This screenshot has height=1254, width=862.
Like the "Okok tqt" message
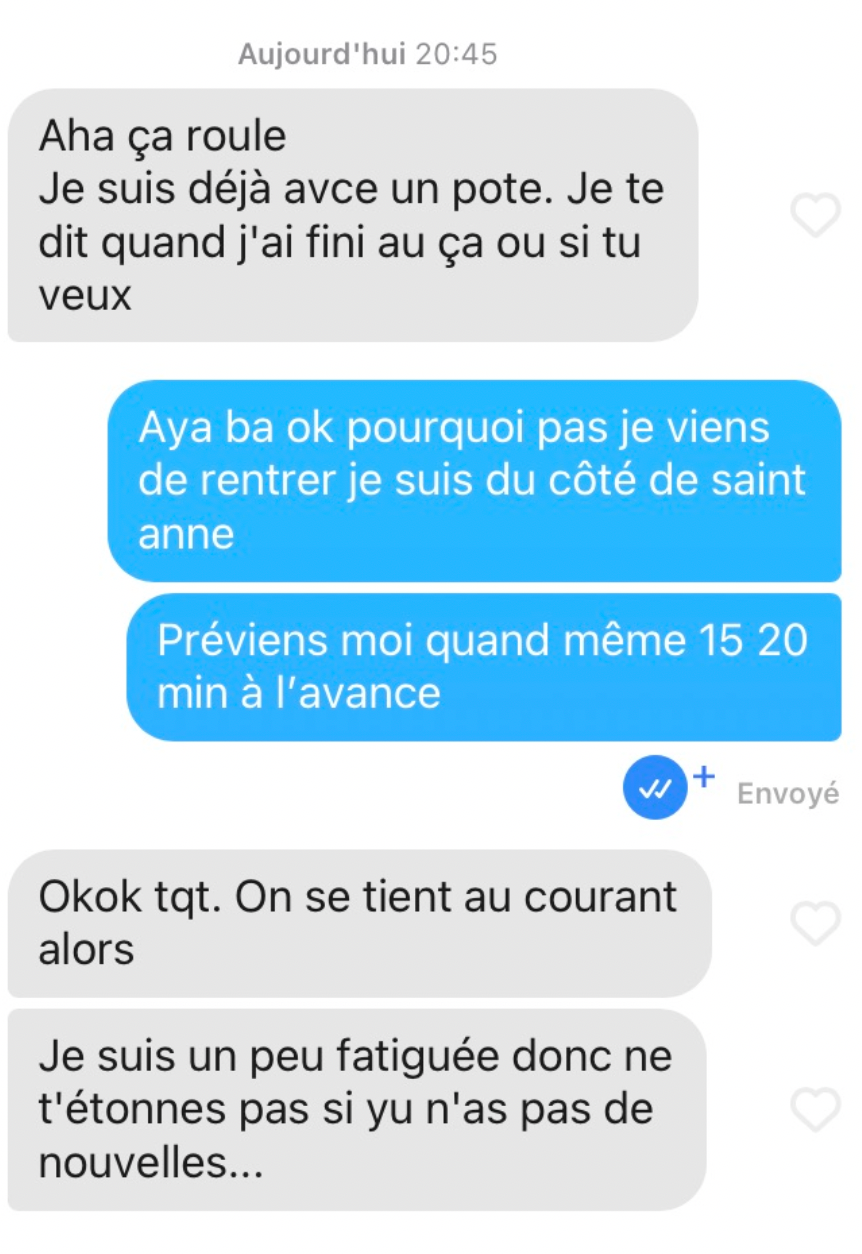tap(816, 924)
